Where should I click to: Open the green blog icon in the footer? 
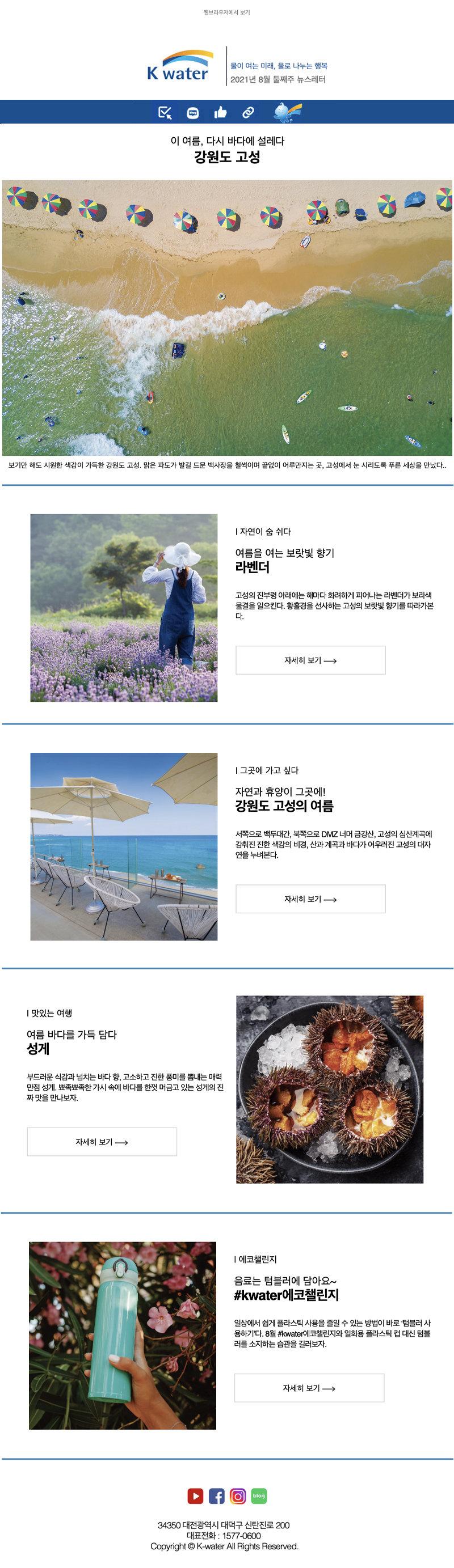(x=259, y=1495)
